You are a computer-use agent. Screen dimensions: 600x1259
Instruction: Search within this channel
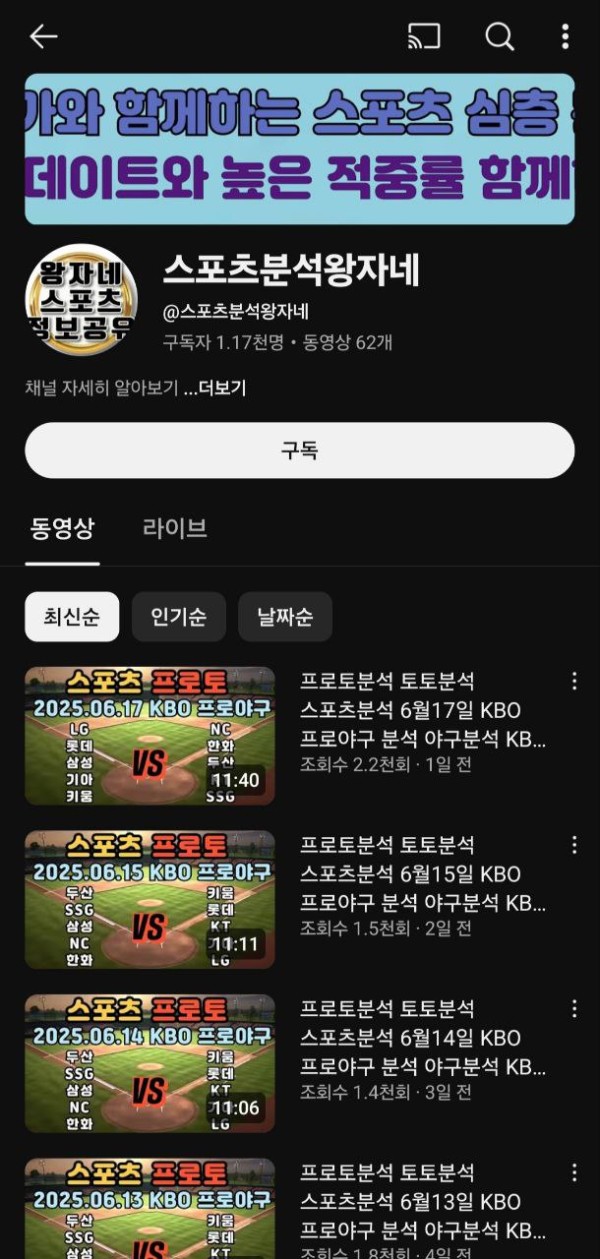[499, 37]
